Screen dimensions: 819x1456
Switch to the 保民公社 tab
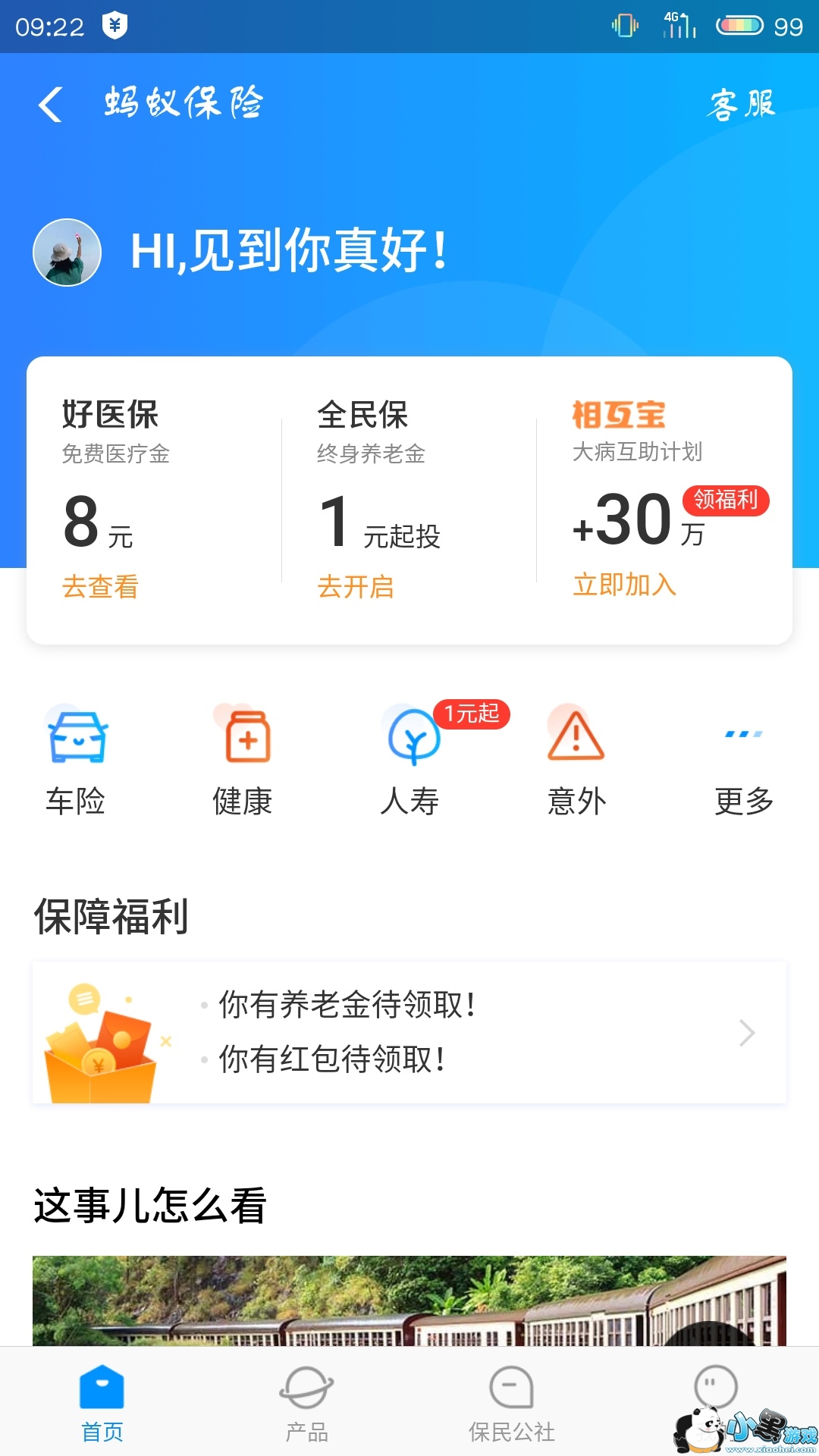(x=512, y=1402)
